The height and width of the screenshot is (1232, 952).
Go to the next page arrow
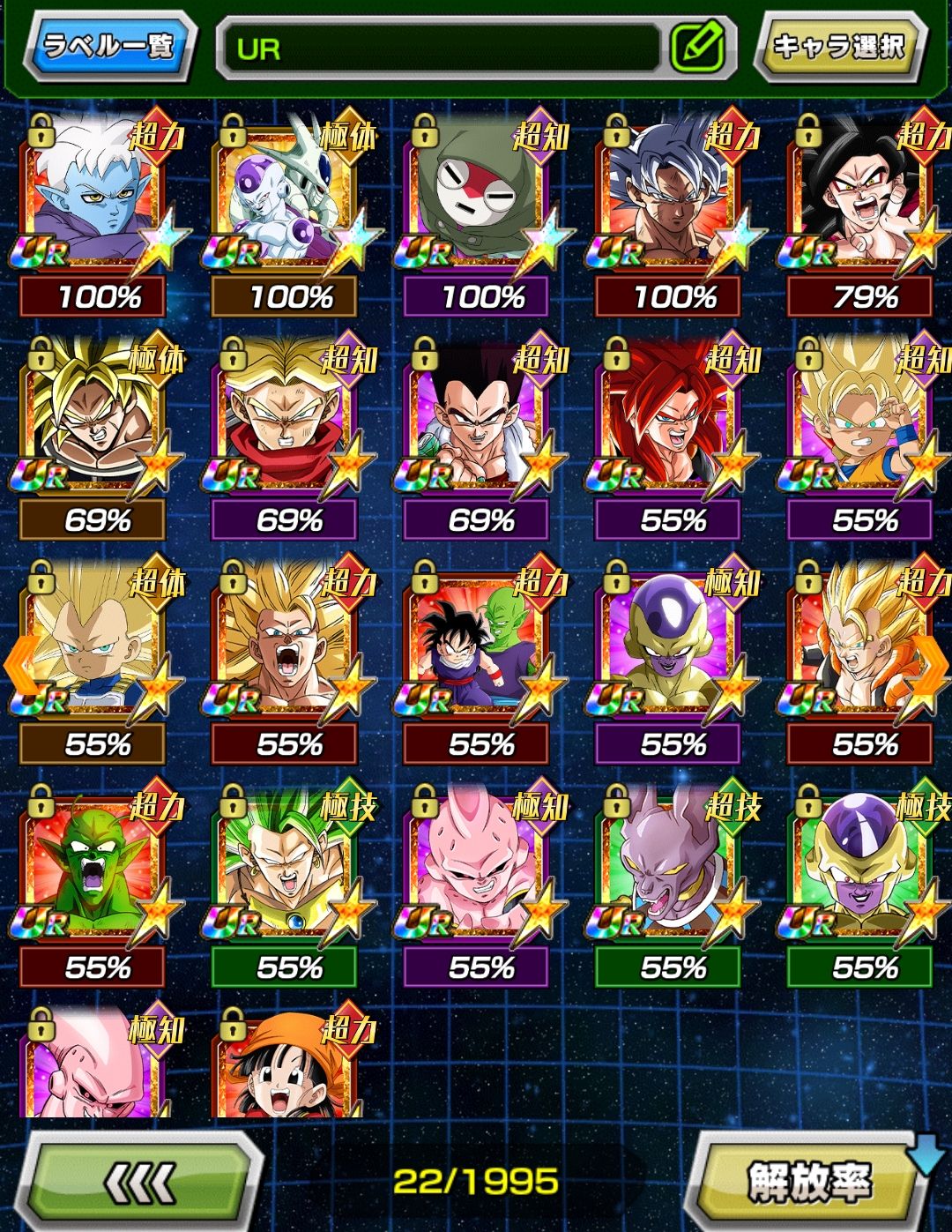click(931, 663)
